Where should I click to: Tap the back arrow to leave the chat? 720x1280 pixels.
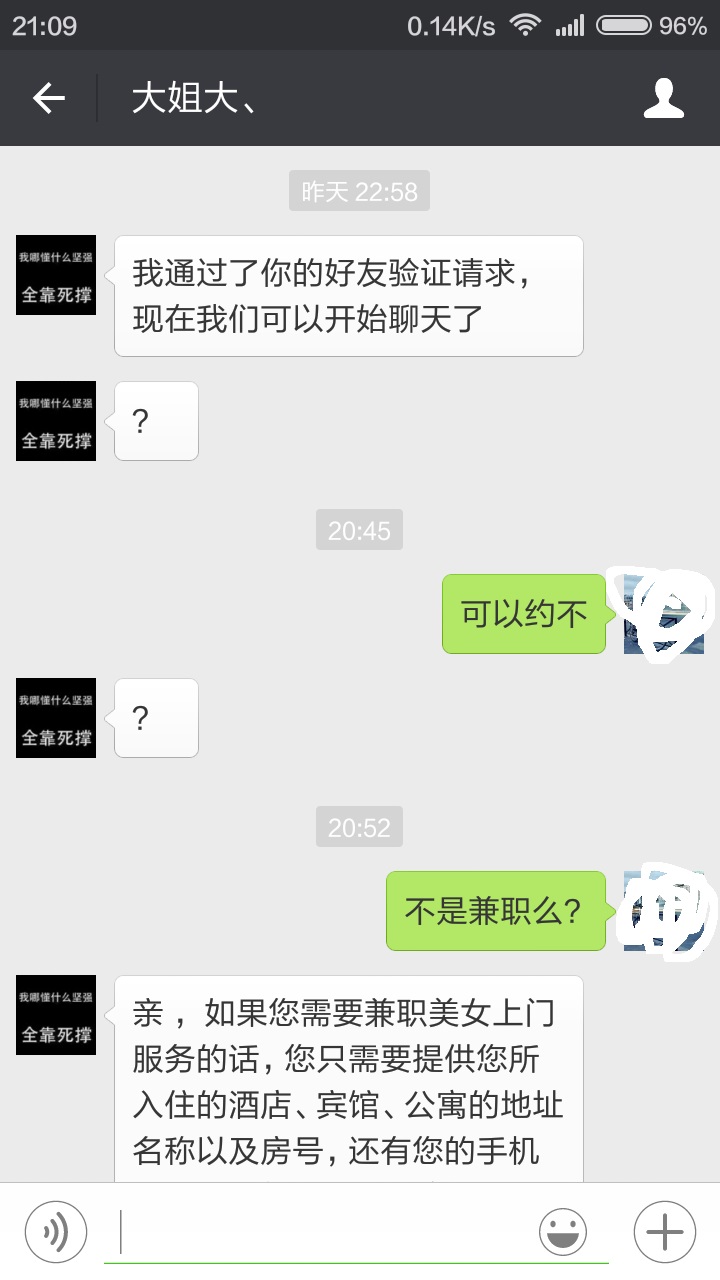47,97
